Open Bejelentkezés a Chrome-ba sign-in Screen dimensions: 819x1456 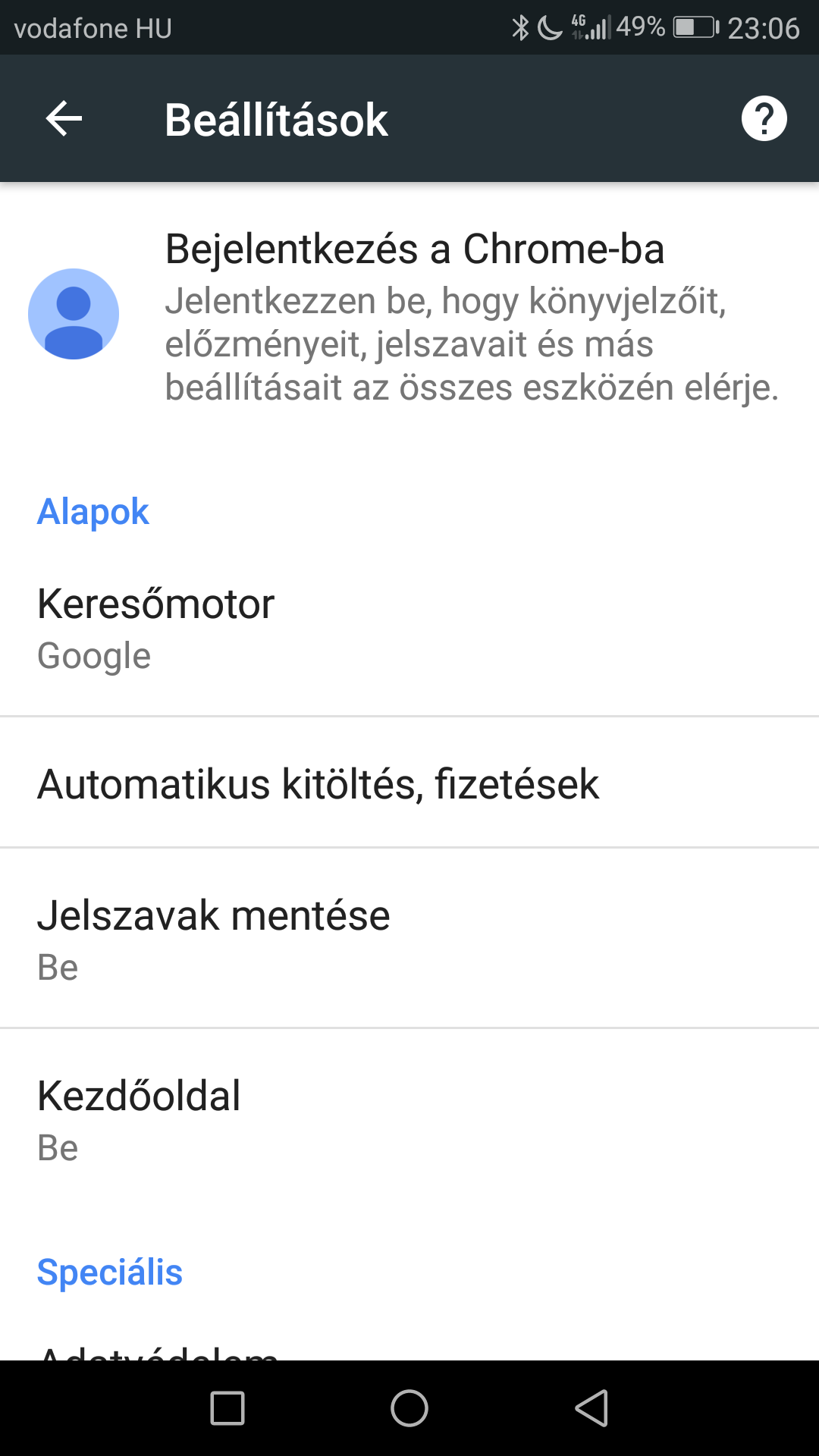[409, 316]
